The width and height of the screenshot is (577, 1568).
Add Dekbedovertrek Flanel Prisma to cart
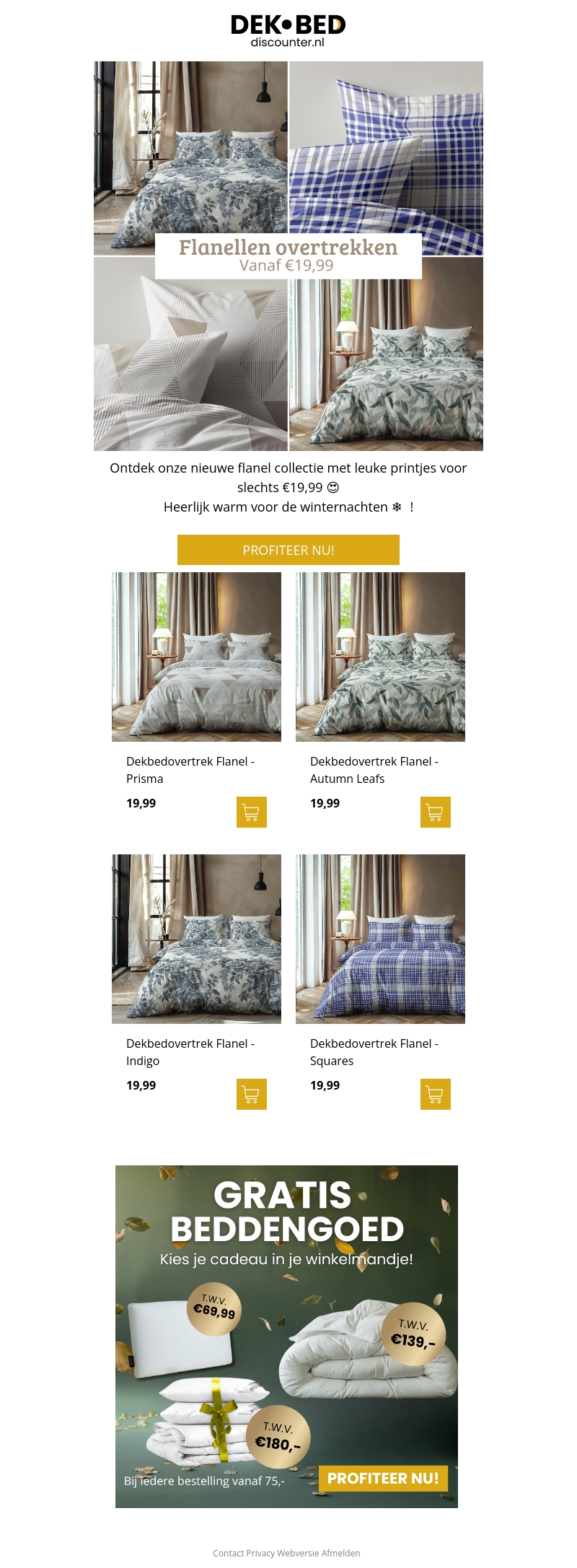[251, 813]
